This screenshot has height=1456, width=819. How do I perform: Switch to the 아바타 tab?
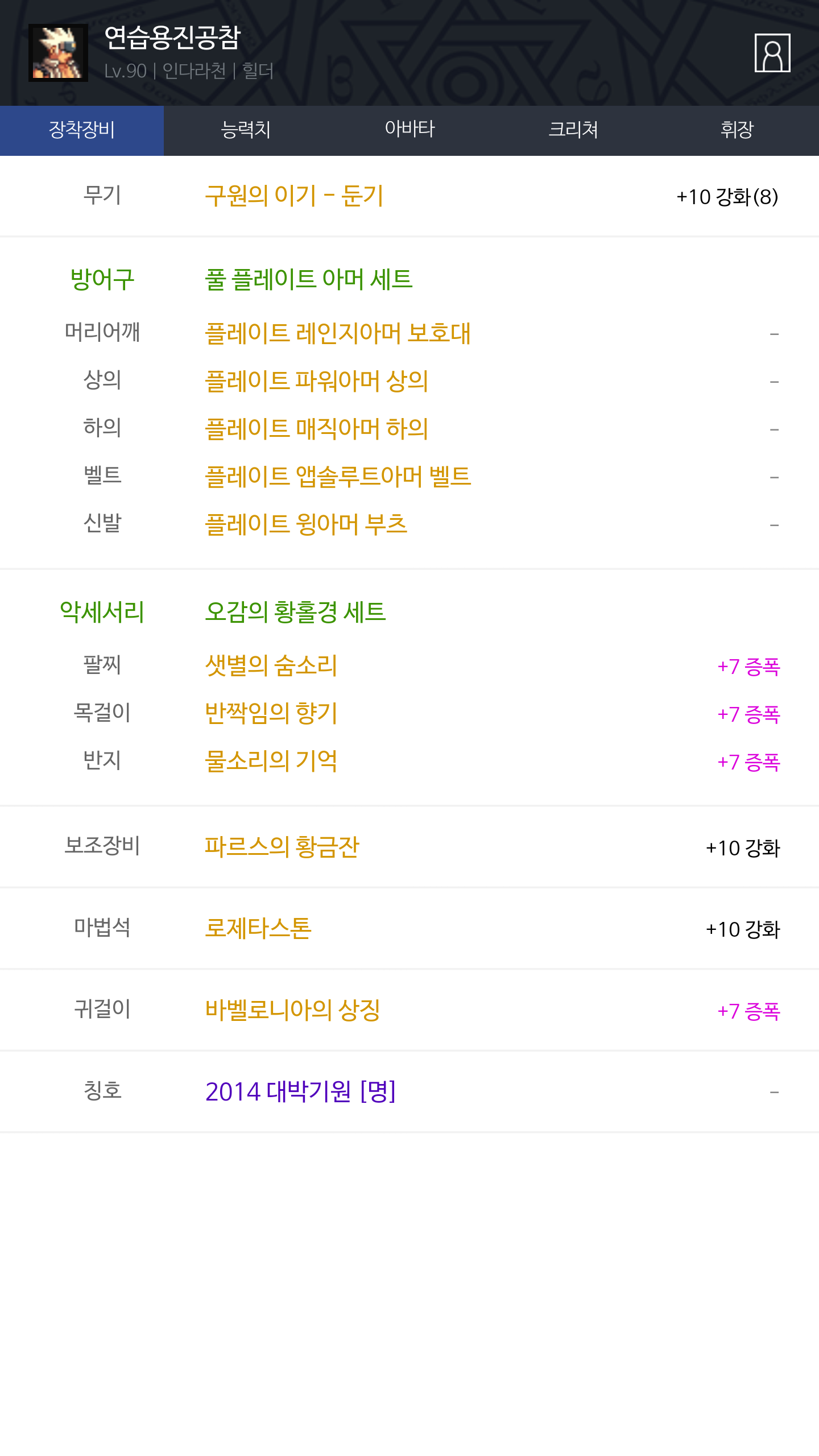pyautogui.click(x=409, y=130)
